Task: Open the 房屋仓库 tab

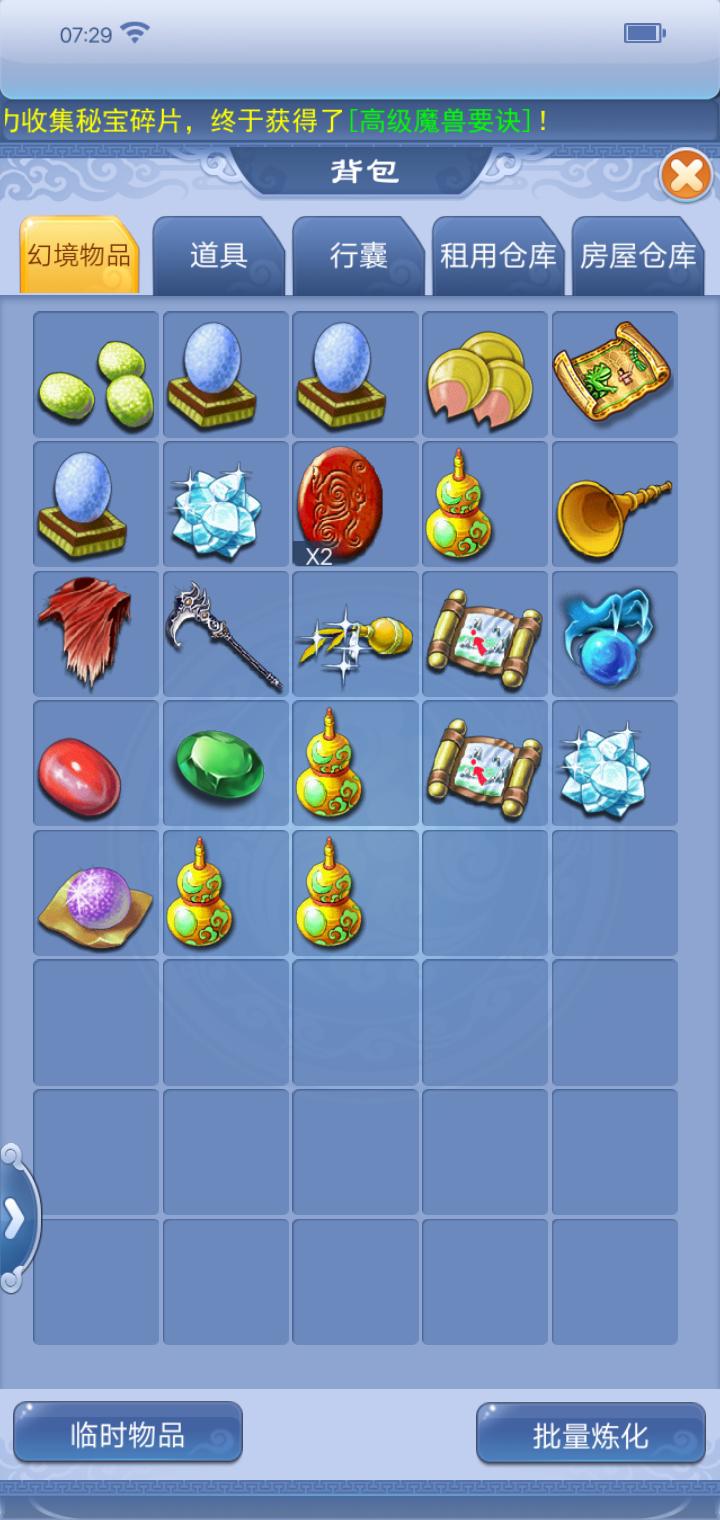Action: [638, 255]
